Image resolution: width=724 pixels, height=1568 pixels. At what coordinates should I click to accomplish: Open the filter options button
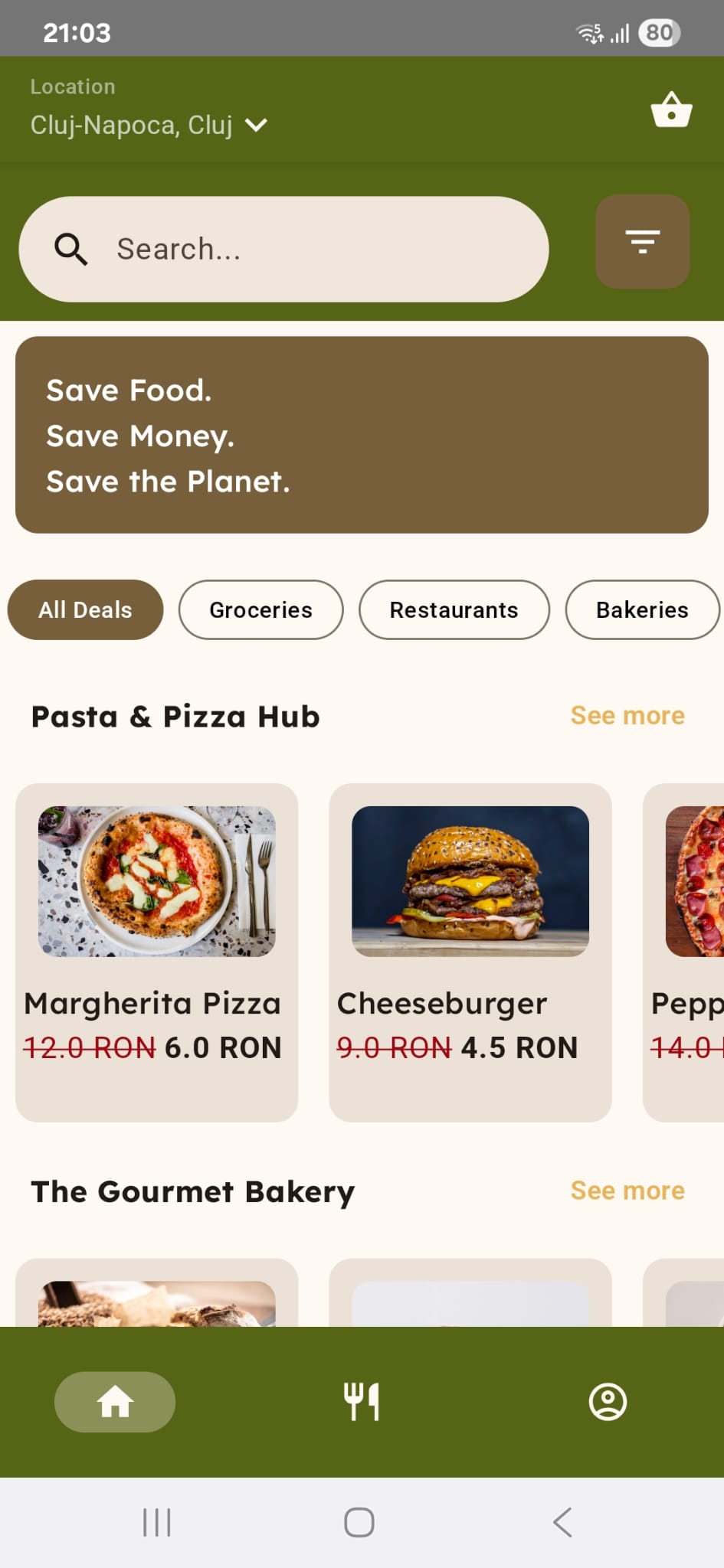point(642,241)
